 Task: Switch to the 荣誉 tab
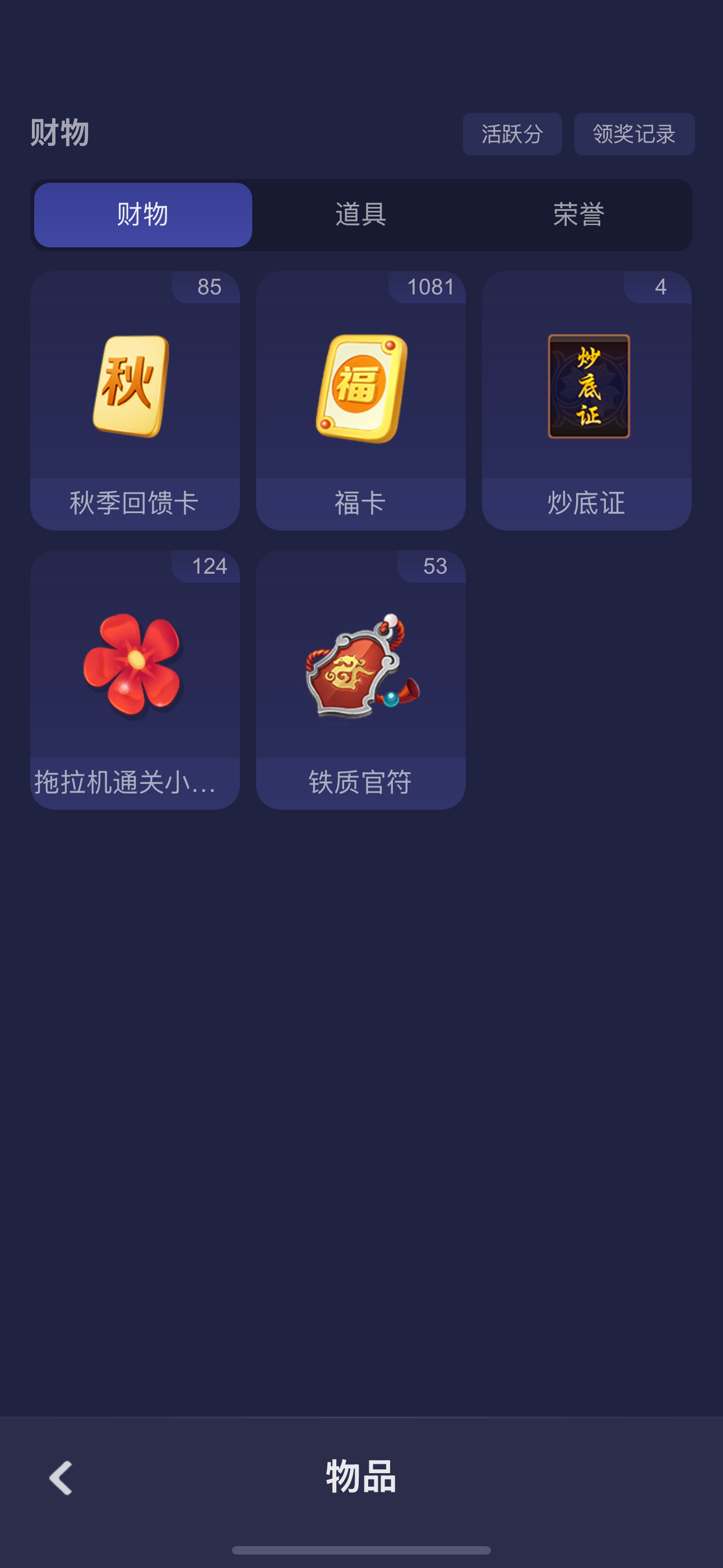point(578,215)
